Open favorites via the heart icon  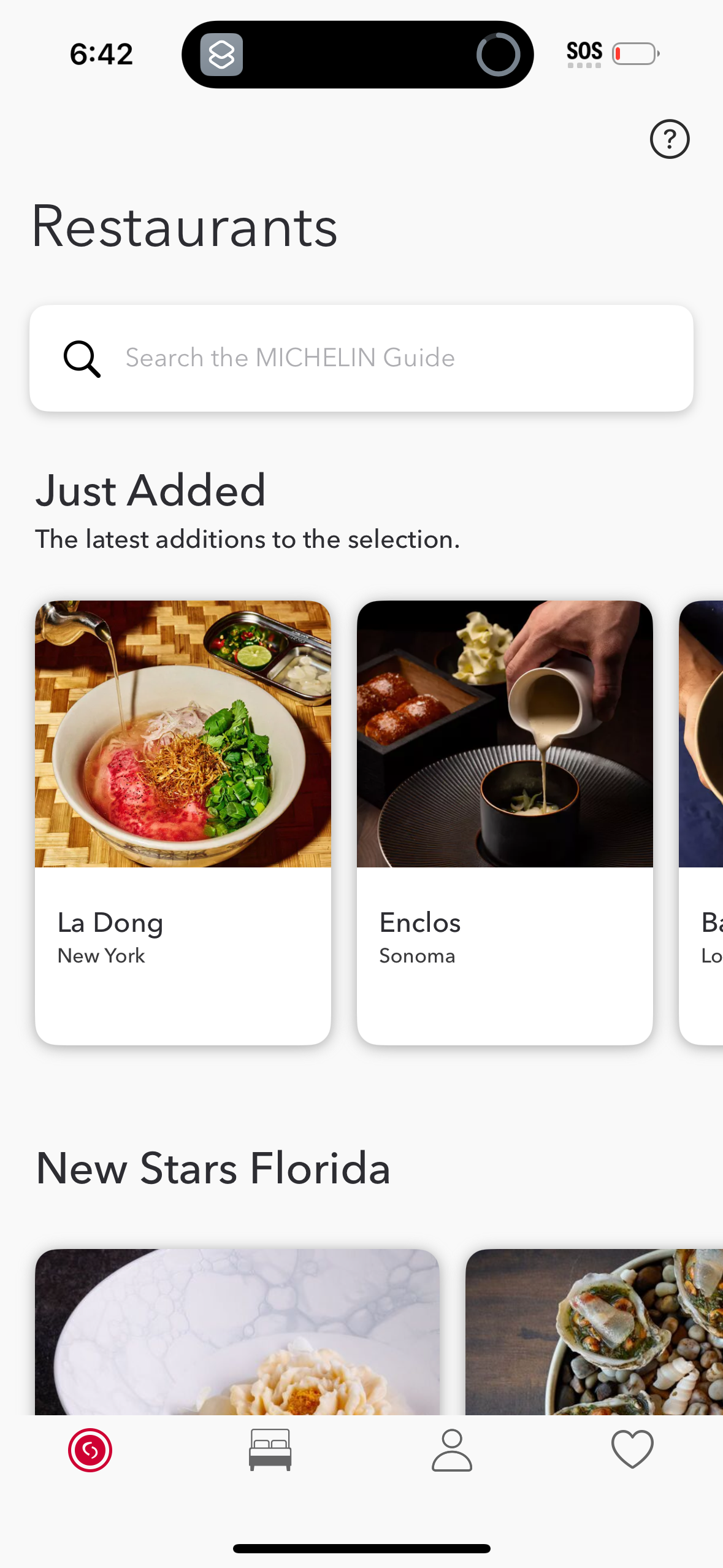(x=633, y=1450)
